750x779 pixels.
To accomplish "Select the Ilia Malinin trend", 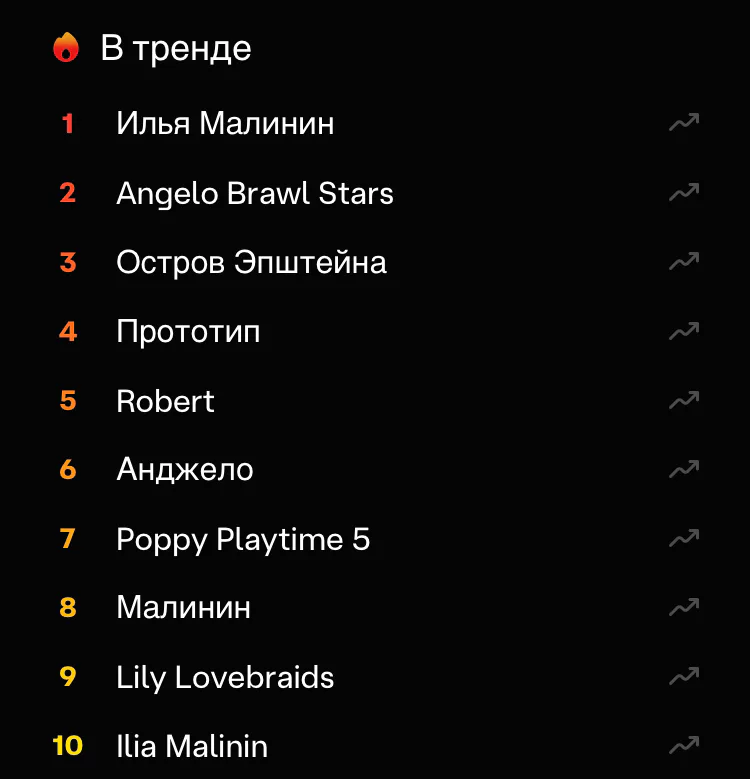I will (x=192, y=746).
